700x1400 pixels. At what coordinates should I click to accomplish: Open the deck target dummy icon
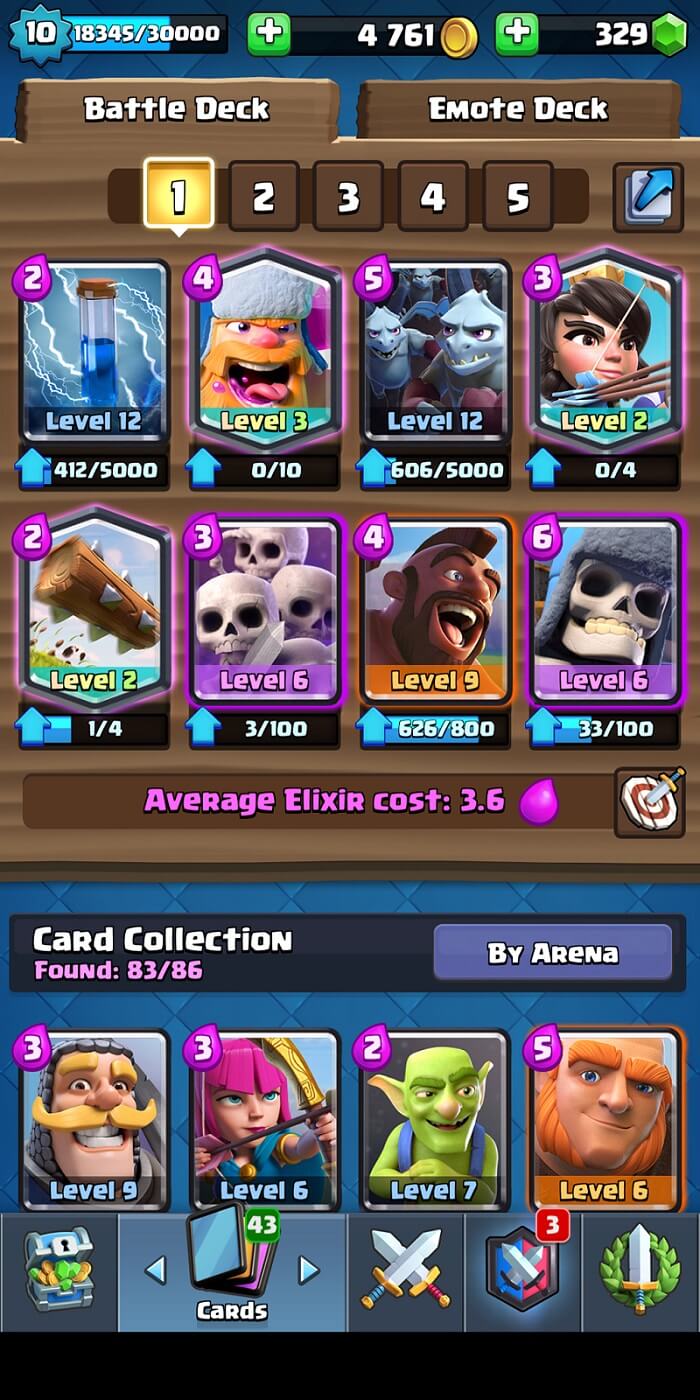point(649,801)
